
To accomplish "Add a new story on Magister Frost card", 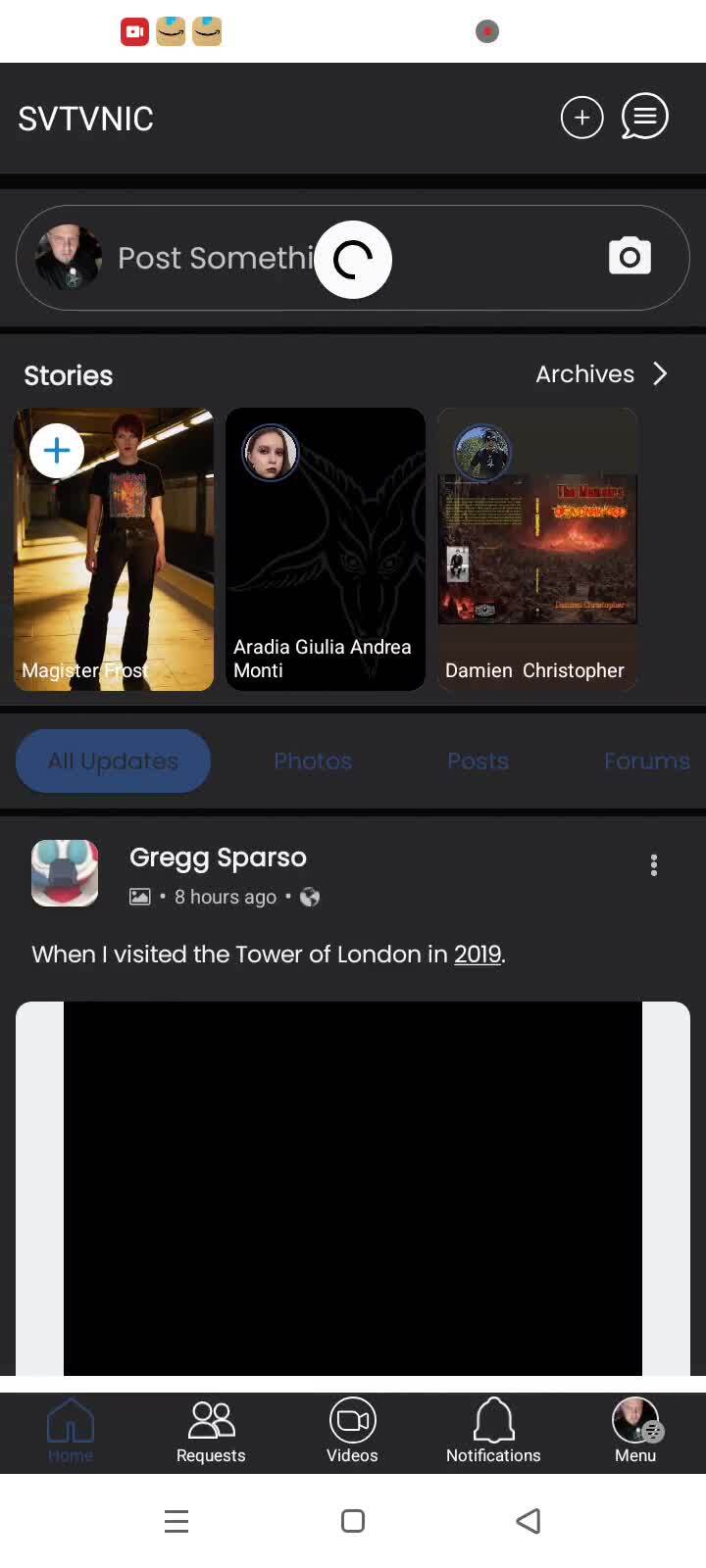I will [57, 451].
